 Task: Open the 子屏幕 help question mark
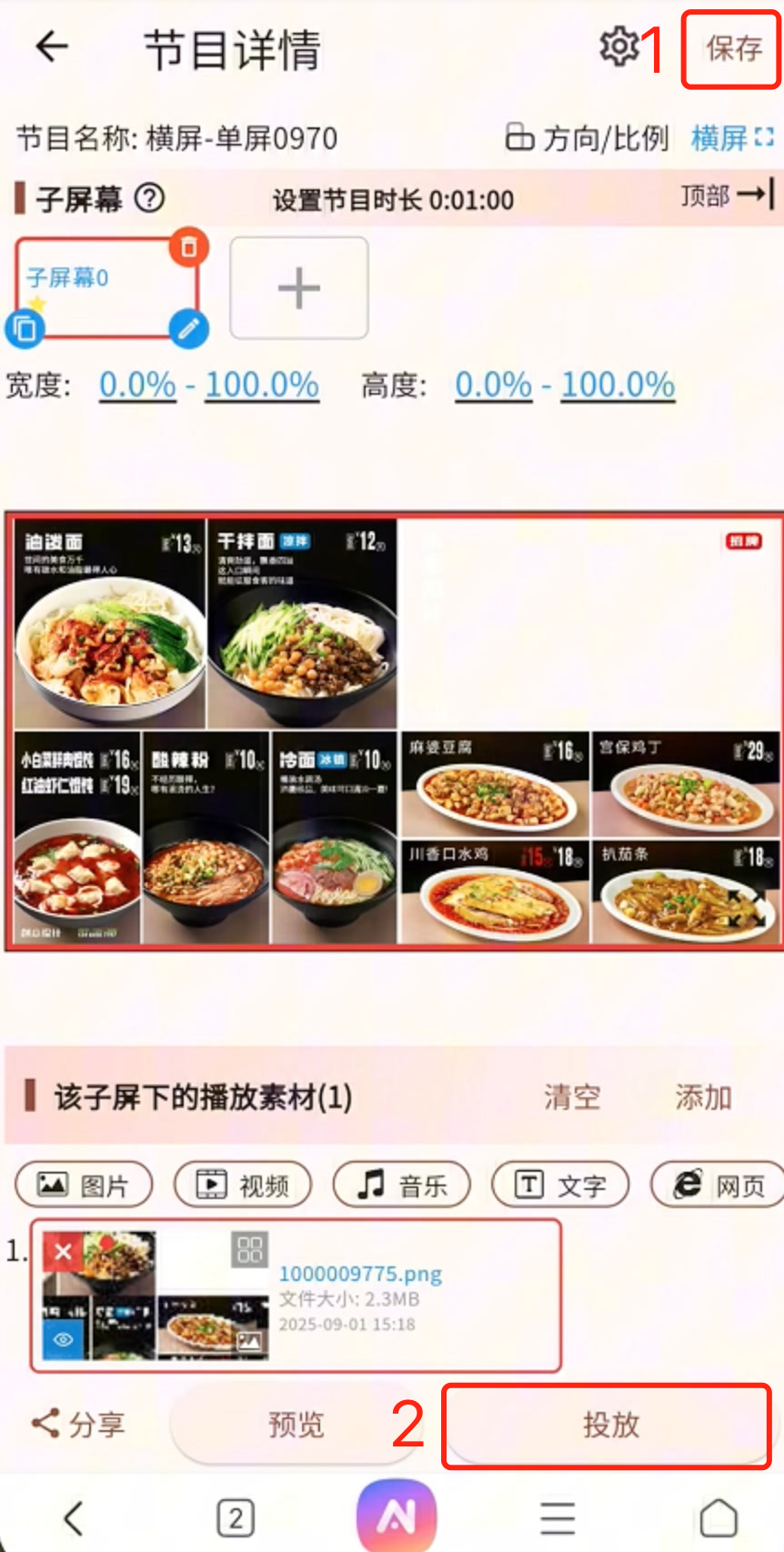150,197
